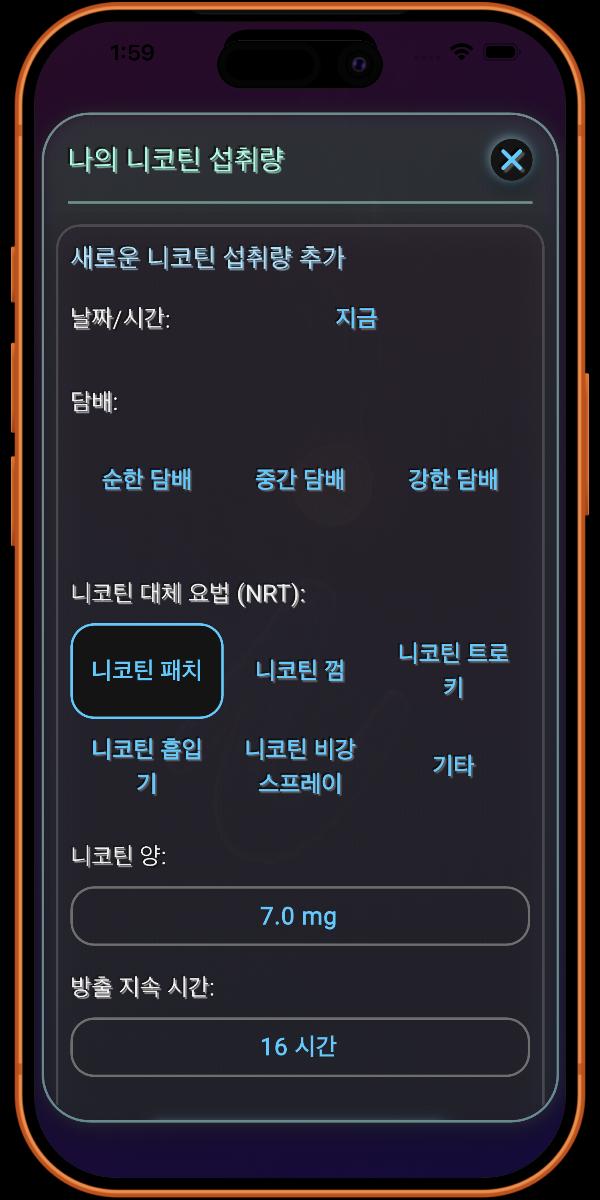Screen dimensions: 600x1200
Task: Select 니코틴 트로키
Action: click(x=453, y=670)
